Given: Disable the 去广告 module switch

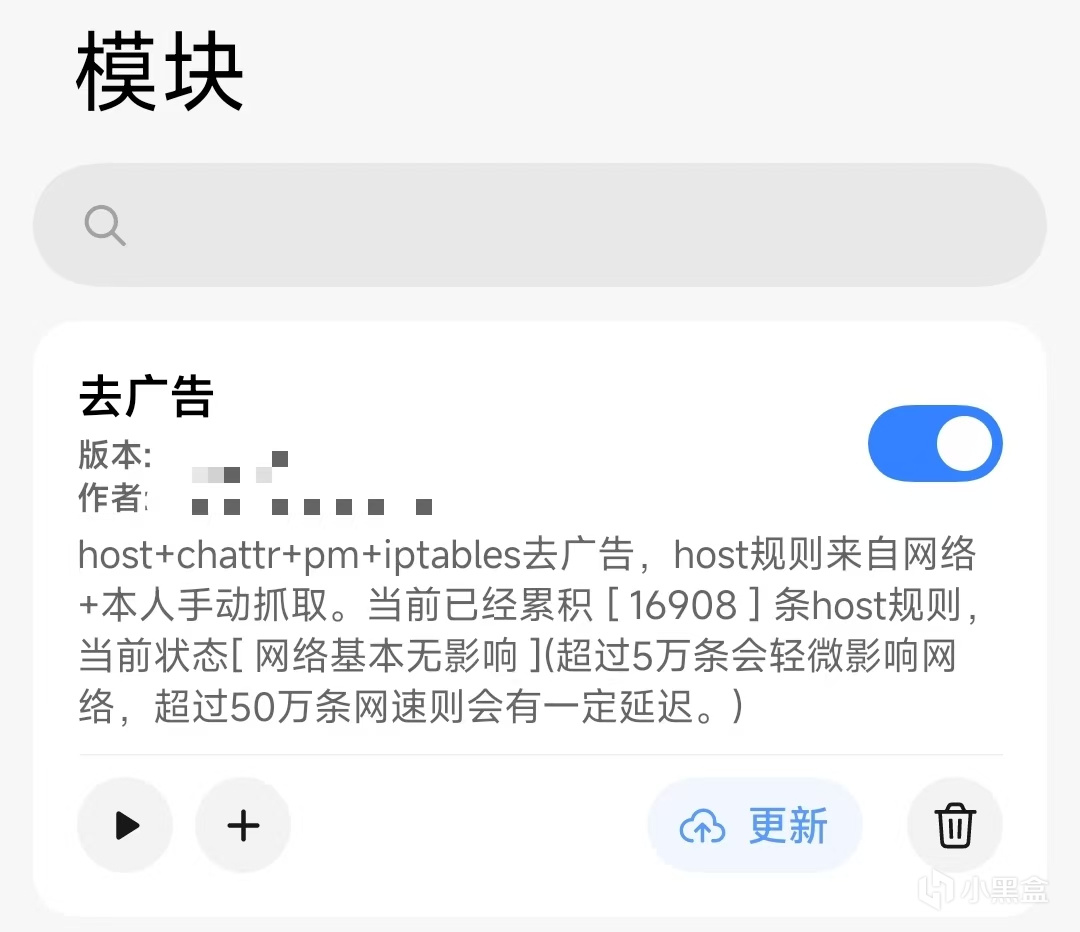Looking at the screenshot, I should tap(935, 444).
